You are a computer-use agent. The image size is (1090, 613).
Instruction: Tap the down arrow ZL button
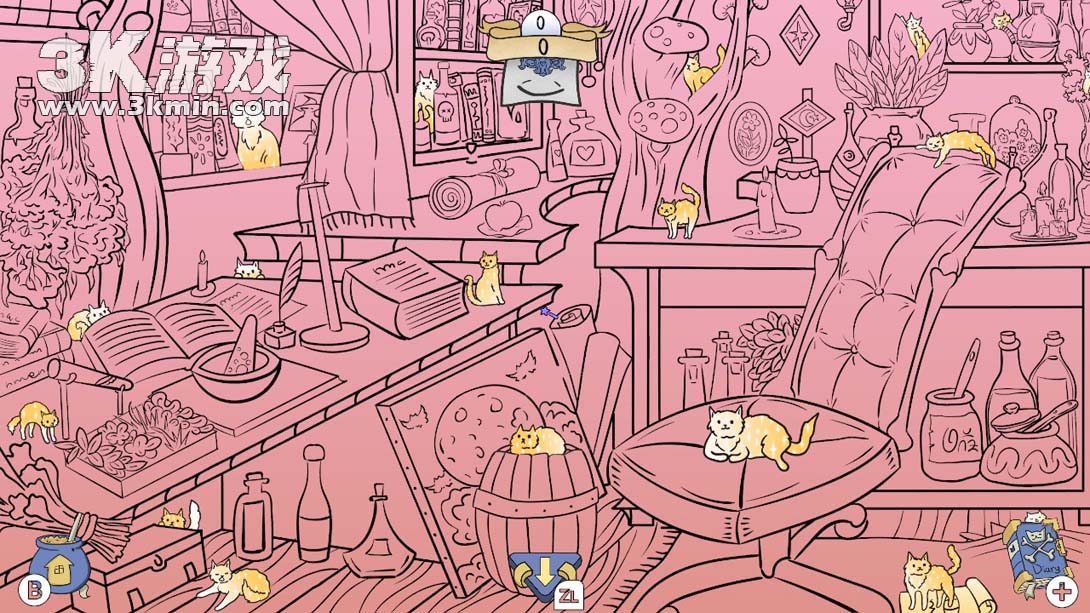pyautogui.click(x=541, y=577)
